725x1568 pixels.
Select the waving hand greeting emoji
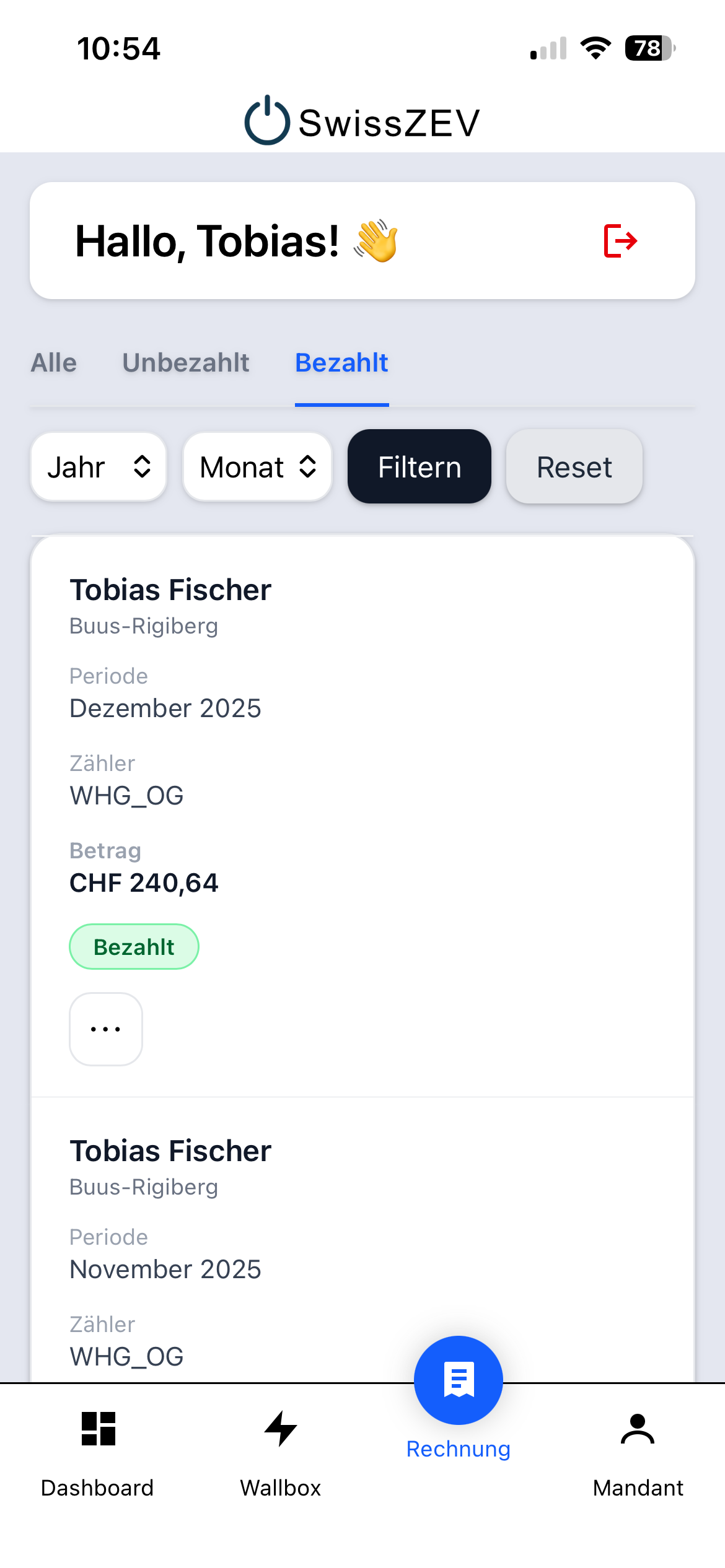pyautogui.click(x=372, y=242)
